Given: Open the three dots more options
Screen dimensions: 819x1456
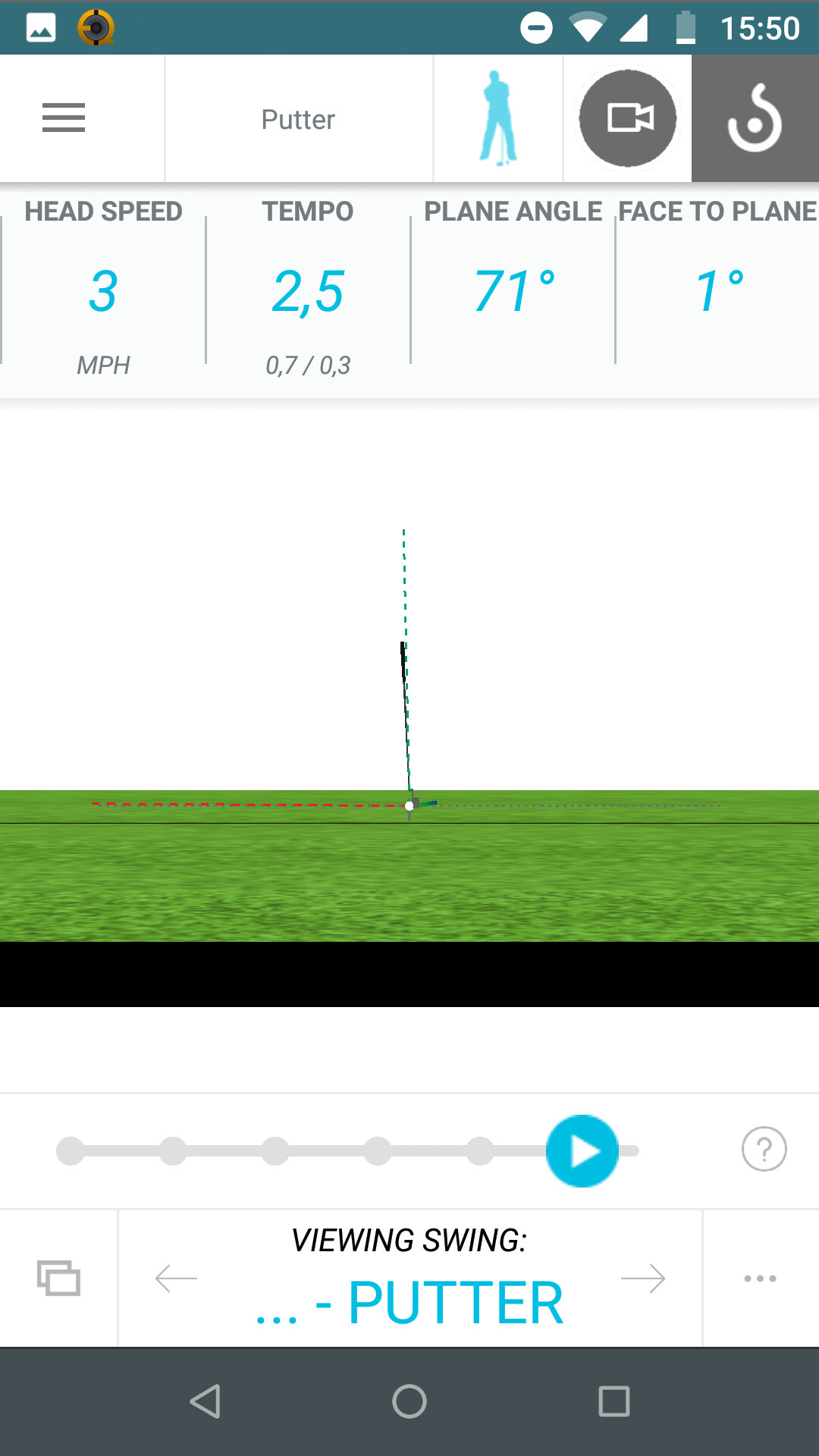Looking at the screenshot, I should click(x=760, y=1279).
